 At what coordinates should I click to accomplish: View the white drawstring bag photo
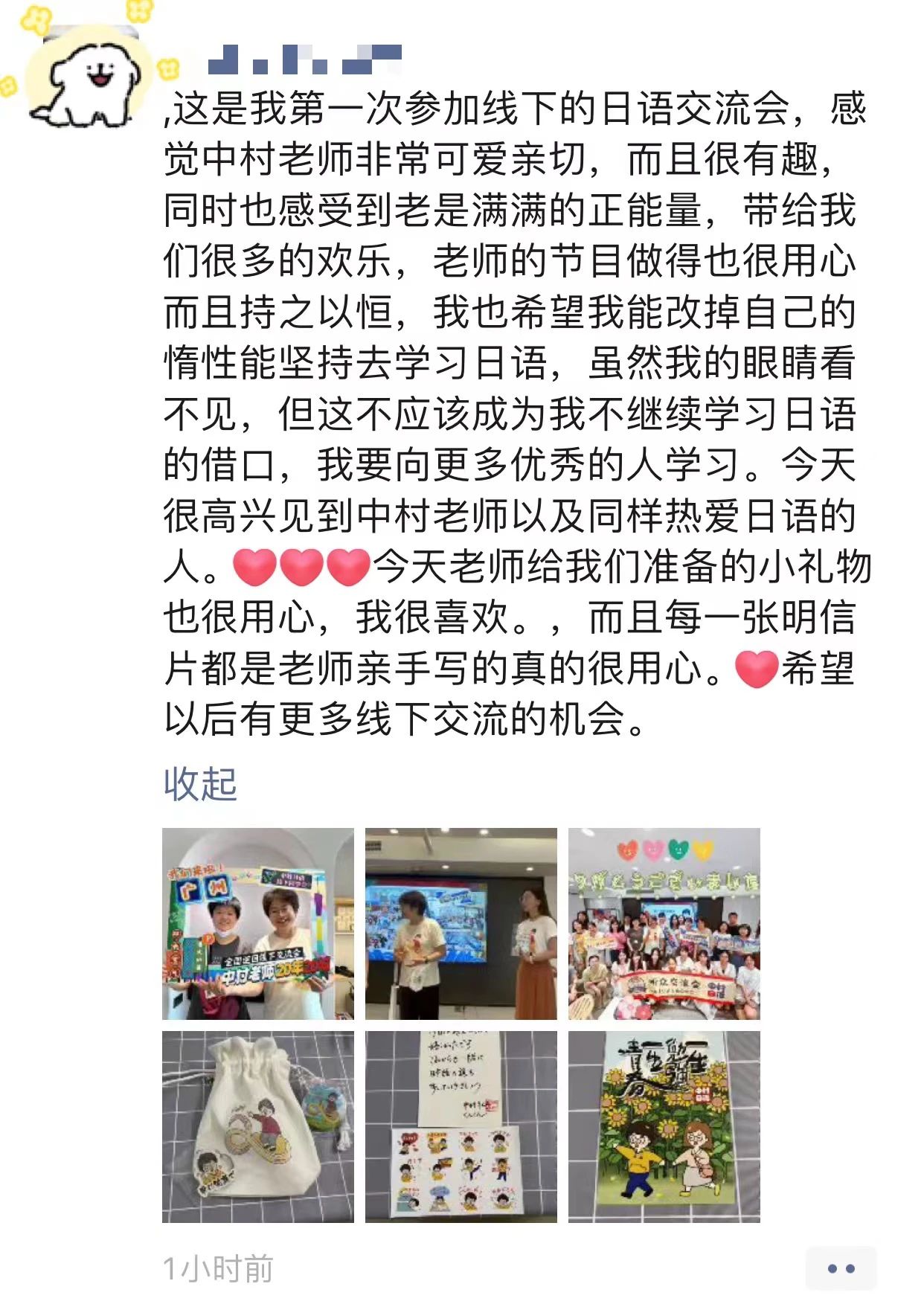coord(258,1126)
